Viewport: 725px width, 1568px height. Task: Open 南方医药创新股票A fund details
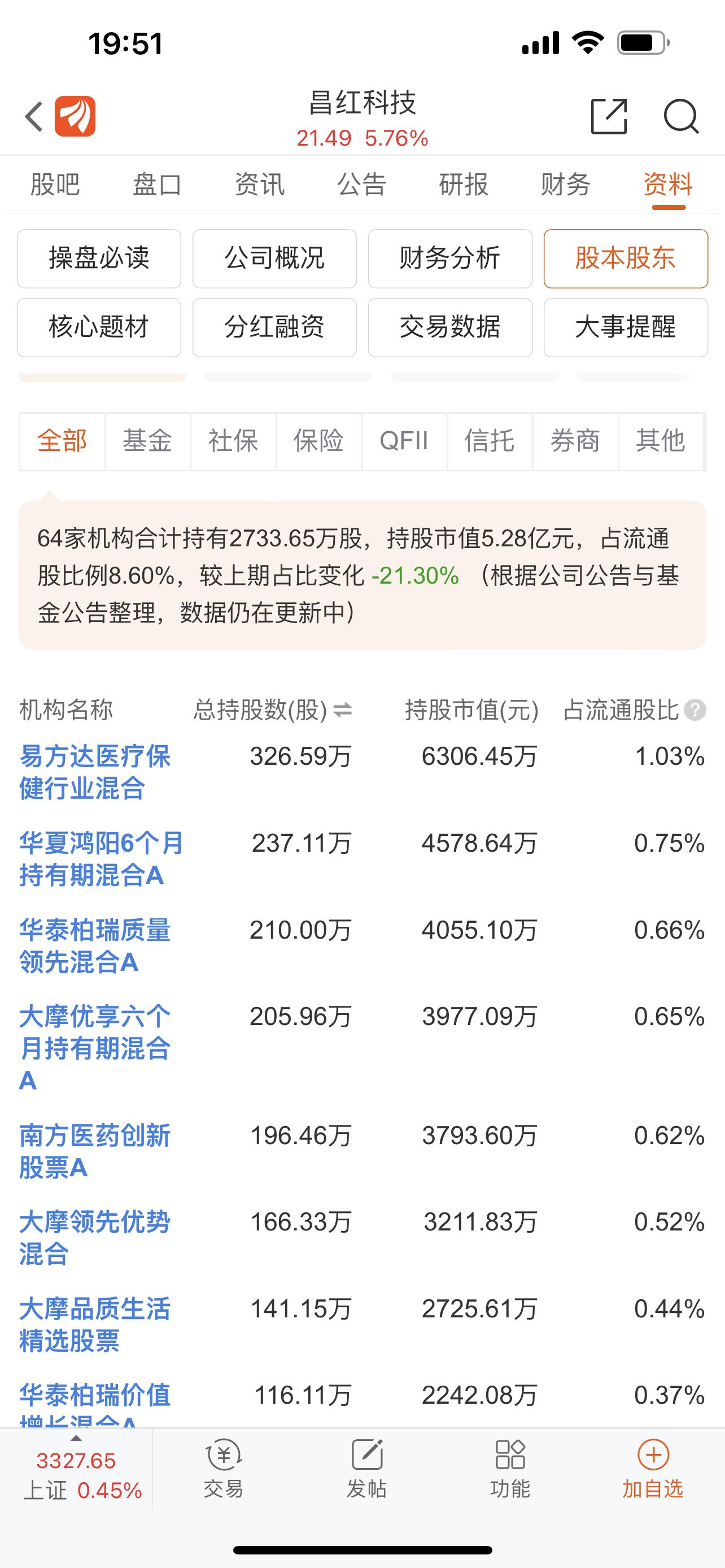coord(95,1151)
